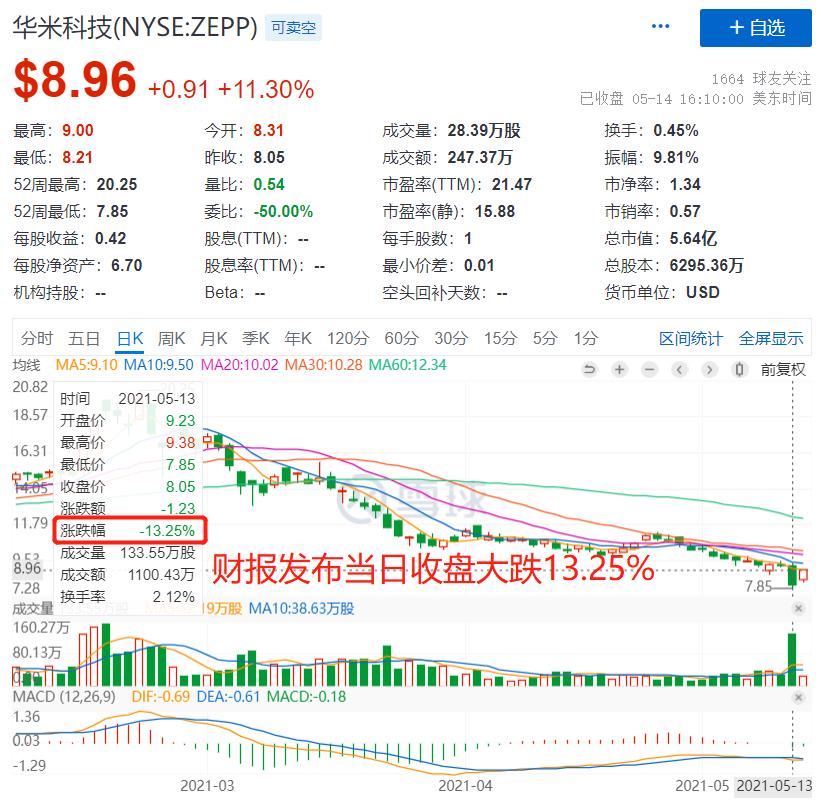Show the 60分 interval chart
Screen dimensions: 821x800
401,338
